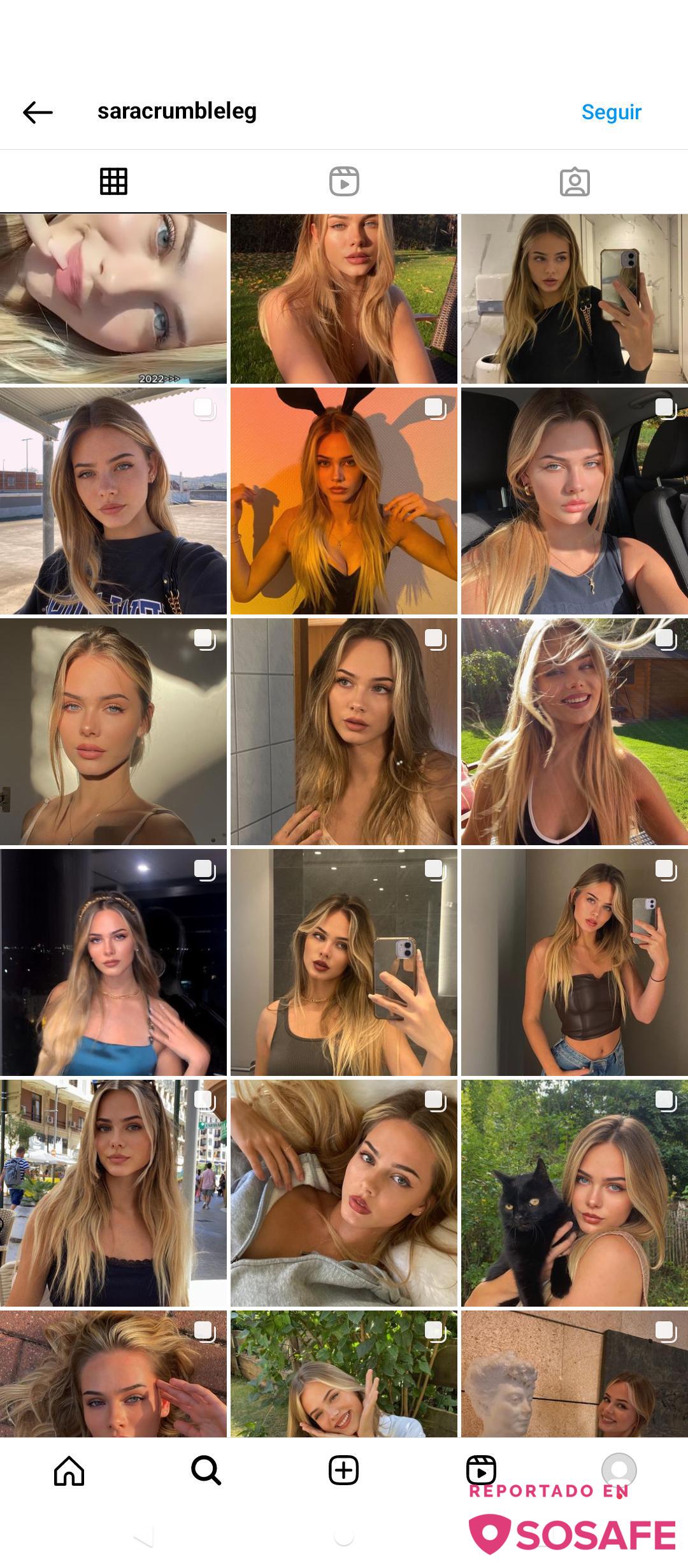This screenshot has height=1568, width=688.
Task: Open the car selfie post
Action: coord(575,501)
